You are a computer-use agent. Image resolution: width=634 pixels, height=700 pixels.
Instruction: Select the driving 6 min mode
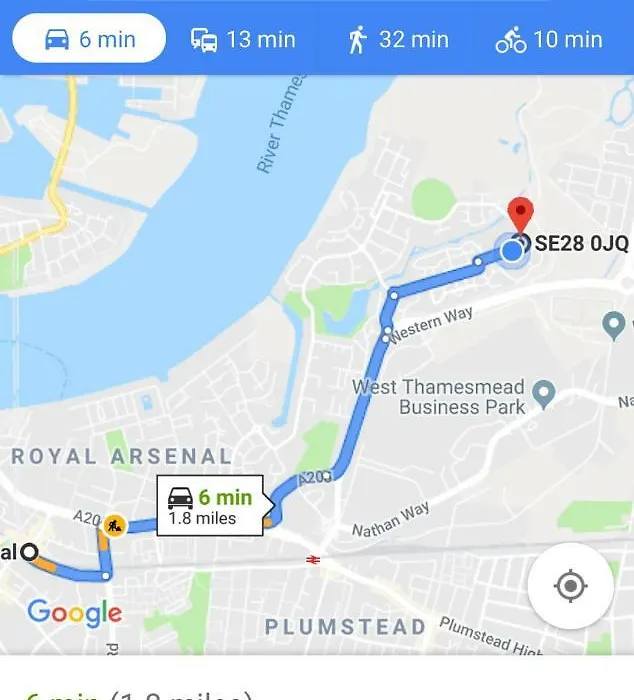[89, 40]
